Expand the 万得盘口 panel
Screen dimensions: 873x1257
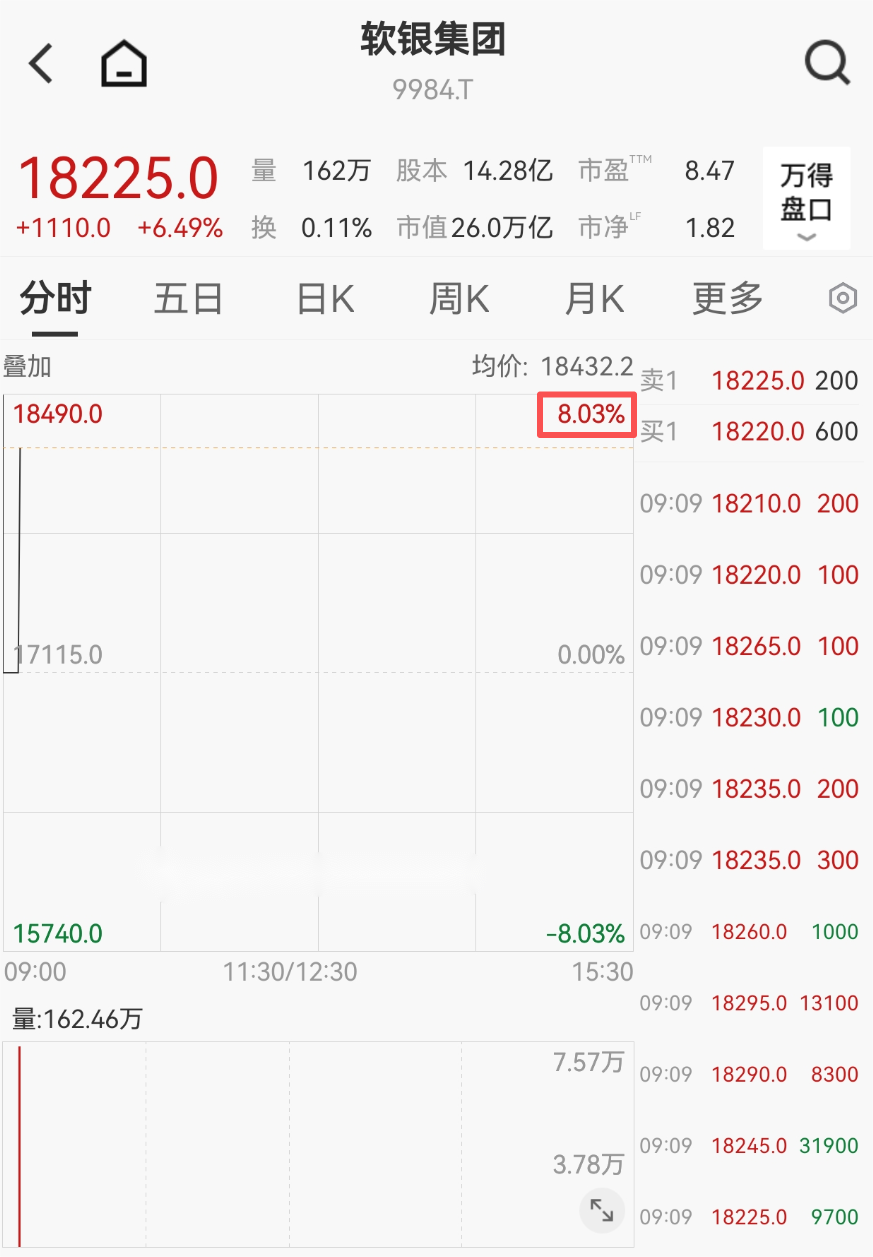point(806,199)
